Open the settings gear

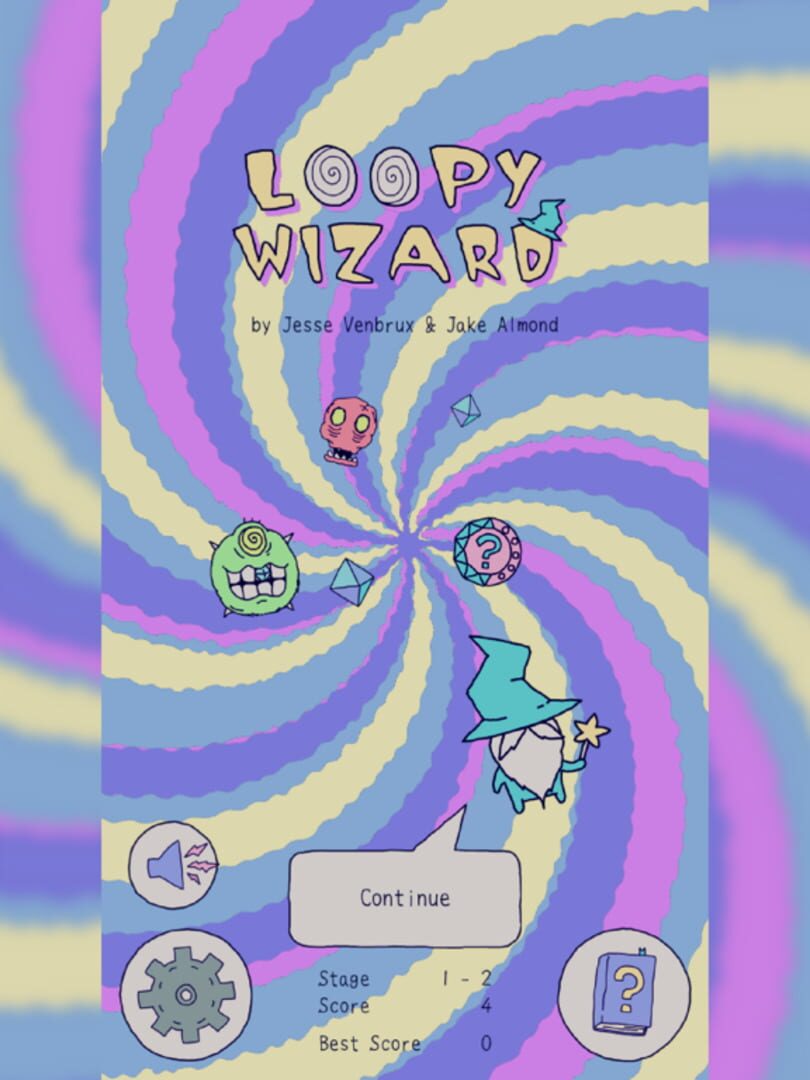point(185,994)
